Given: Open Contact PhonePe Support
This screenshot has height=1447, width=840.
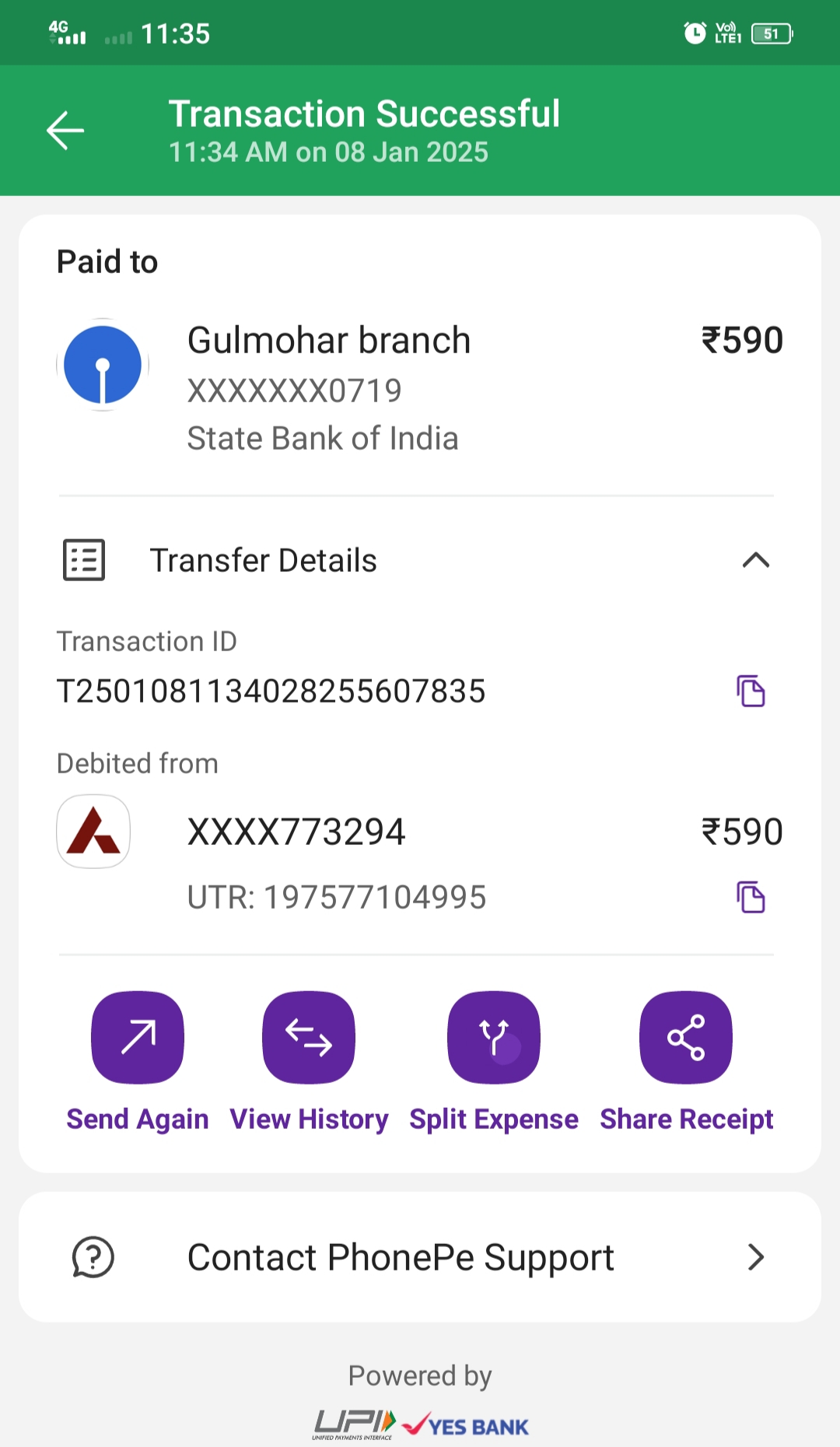Looking at the screenshot, I should point(420,1257).
